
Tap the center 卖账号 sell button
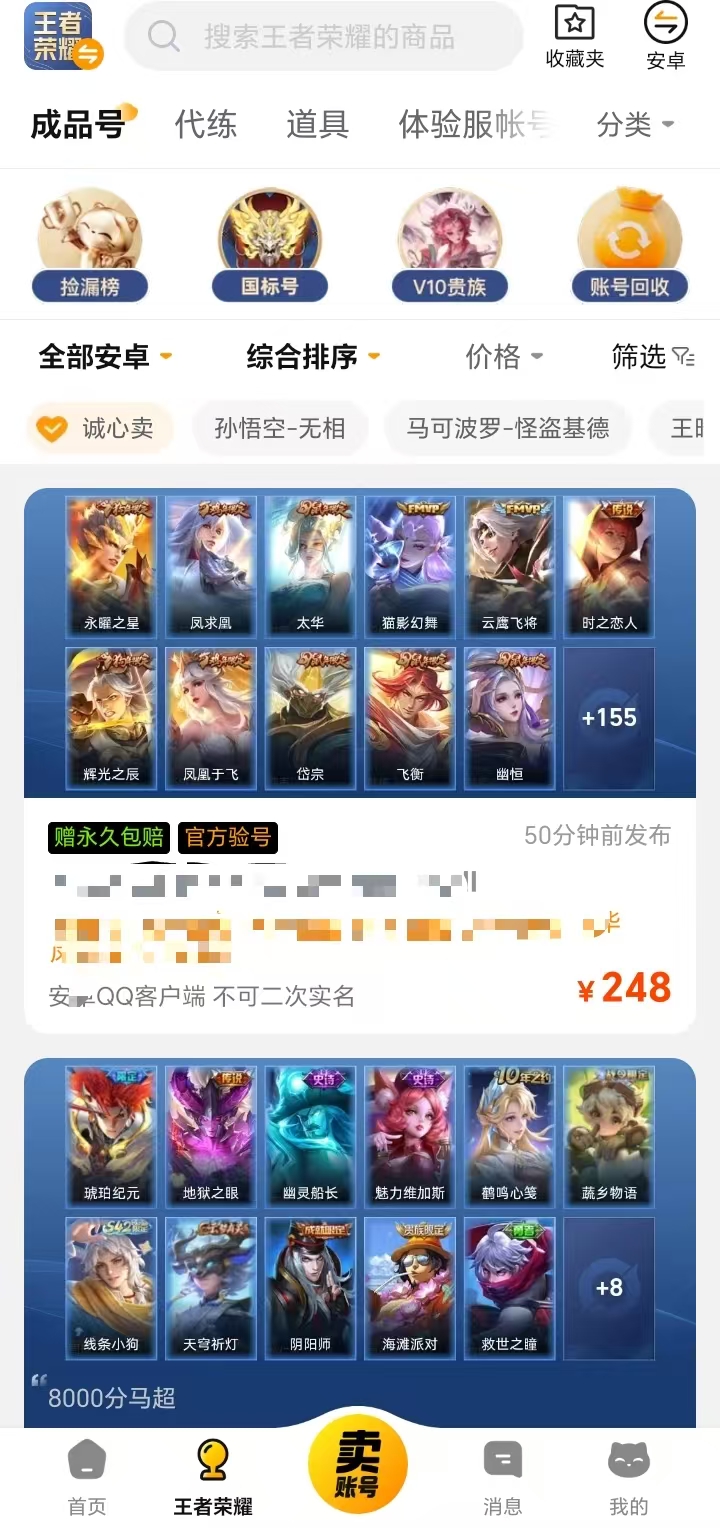click(358, 1465)
